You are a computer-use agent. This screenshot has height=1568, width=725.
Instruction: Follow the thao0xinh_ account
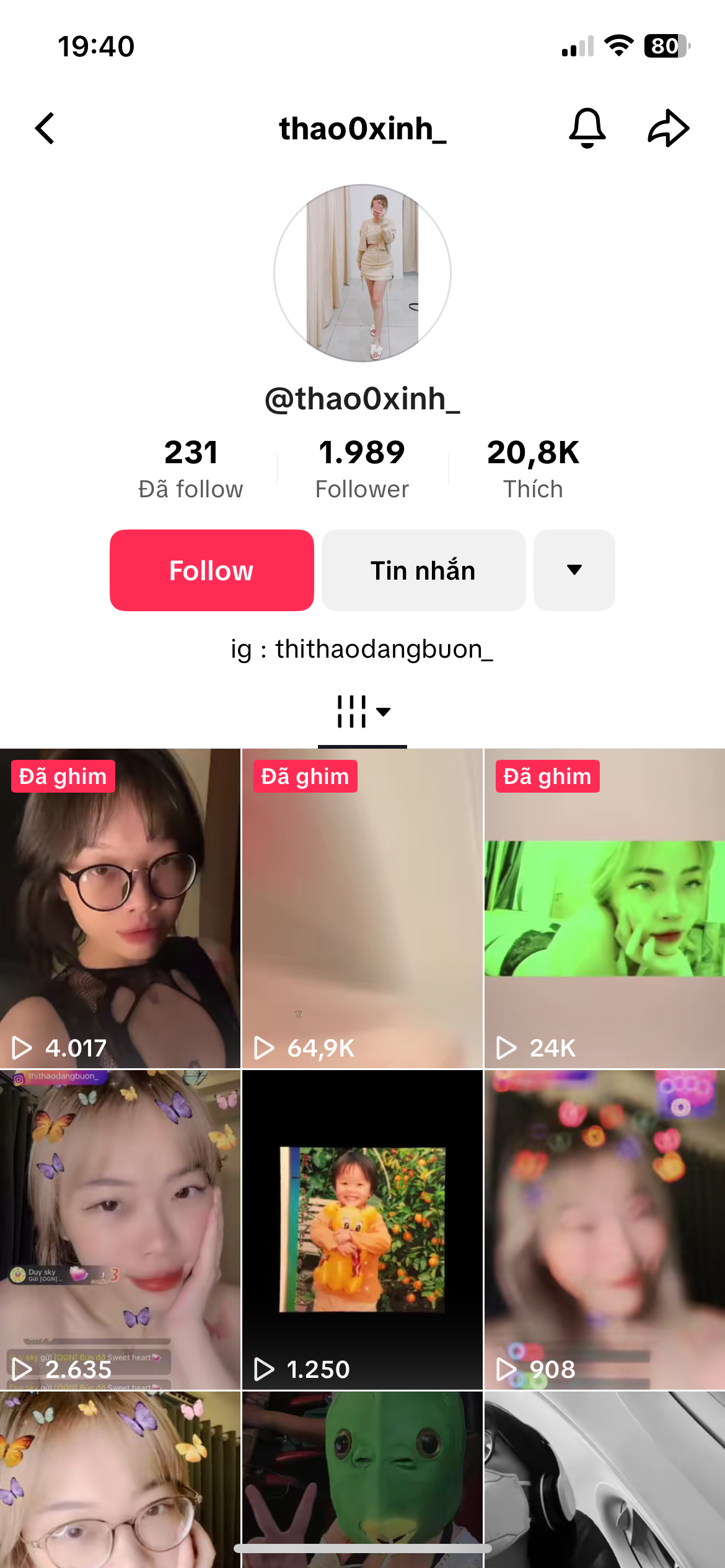212,570
